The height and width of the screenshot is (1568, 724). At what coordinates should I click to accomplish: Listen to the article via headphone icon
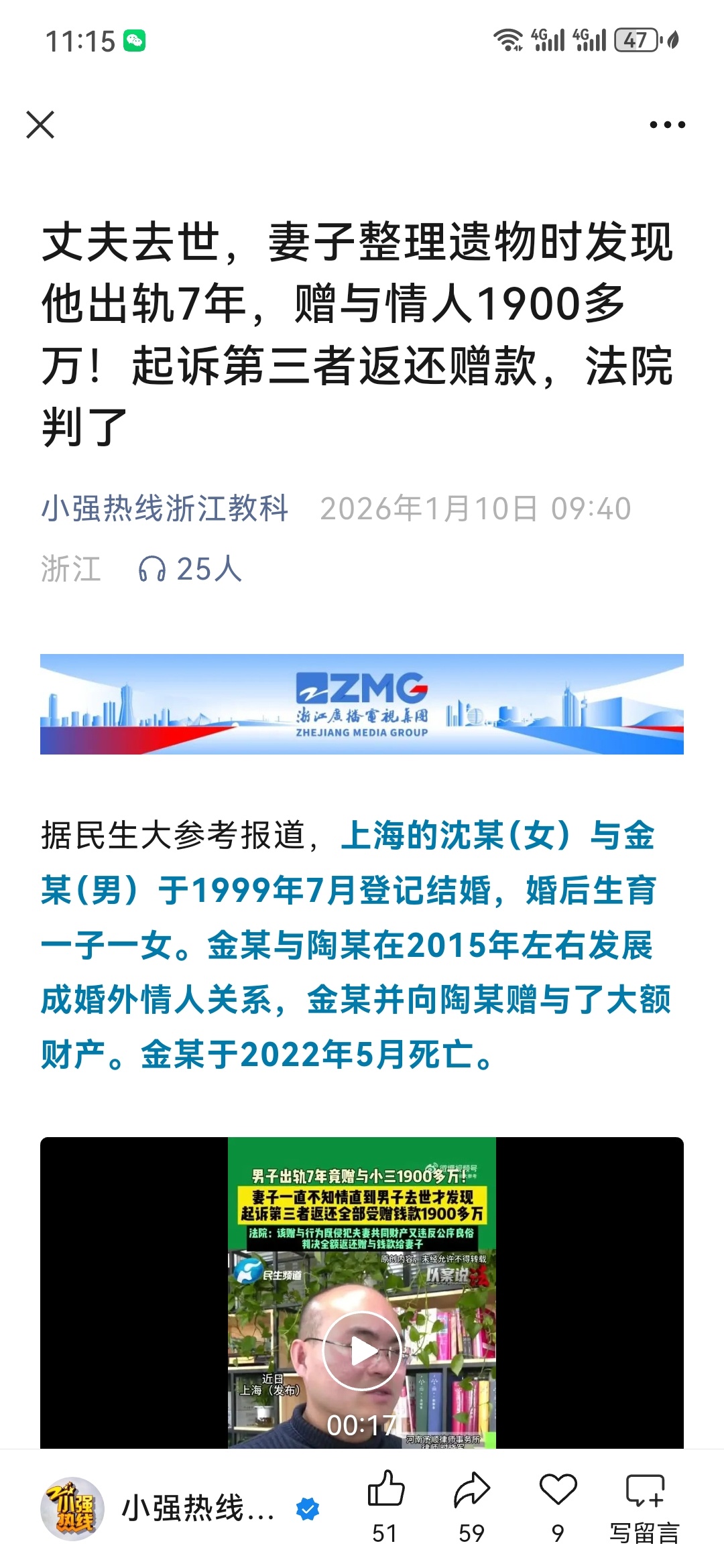coord(152,570)
